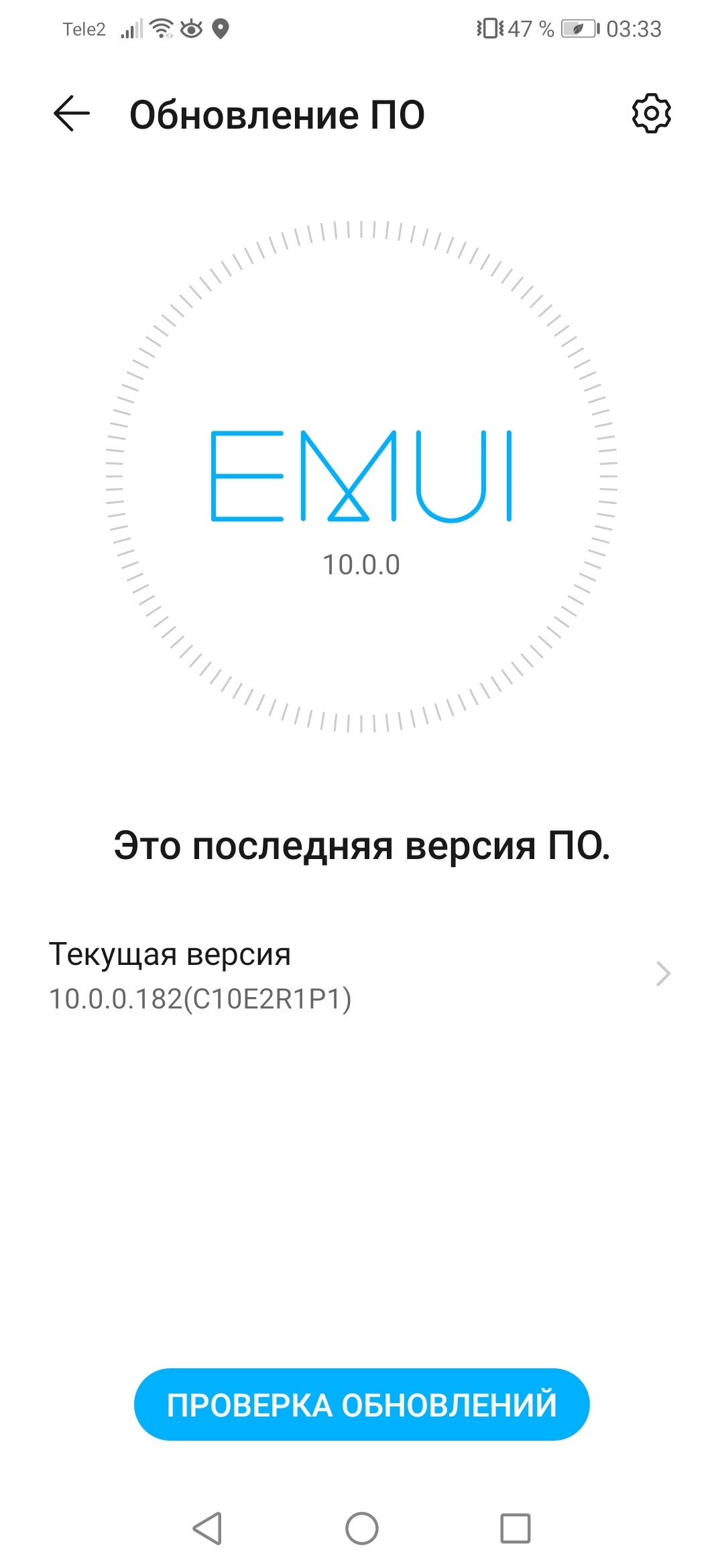
Task: Tap the system home button
Action: [361, 1528]
